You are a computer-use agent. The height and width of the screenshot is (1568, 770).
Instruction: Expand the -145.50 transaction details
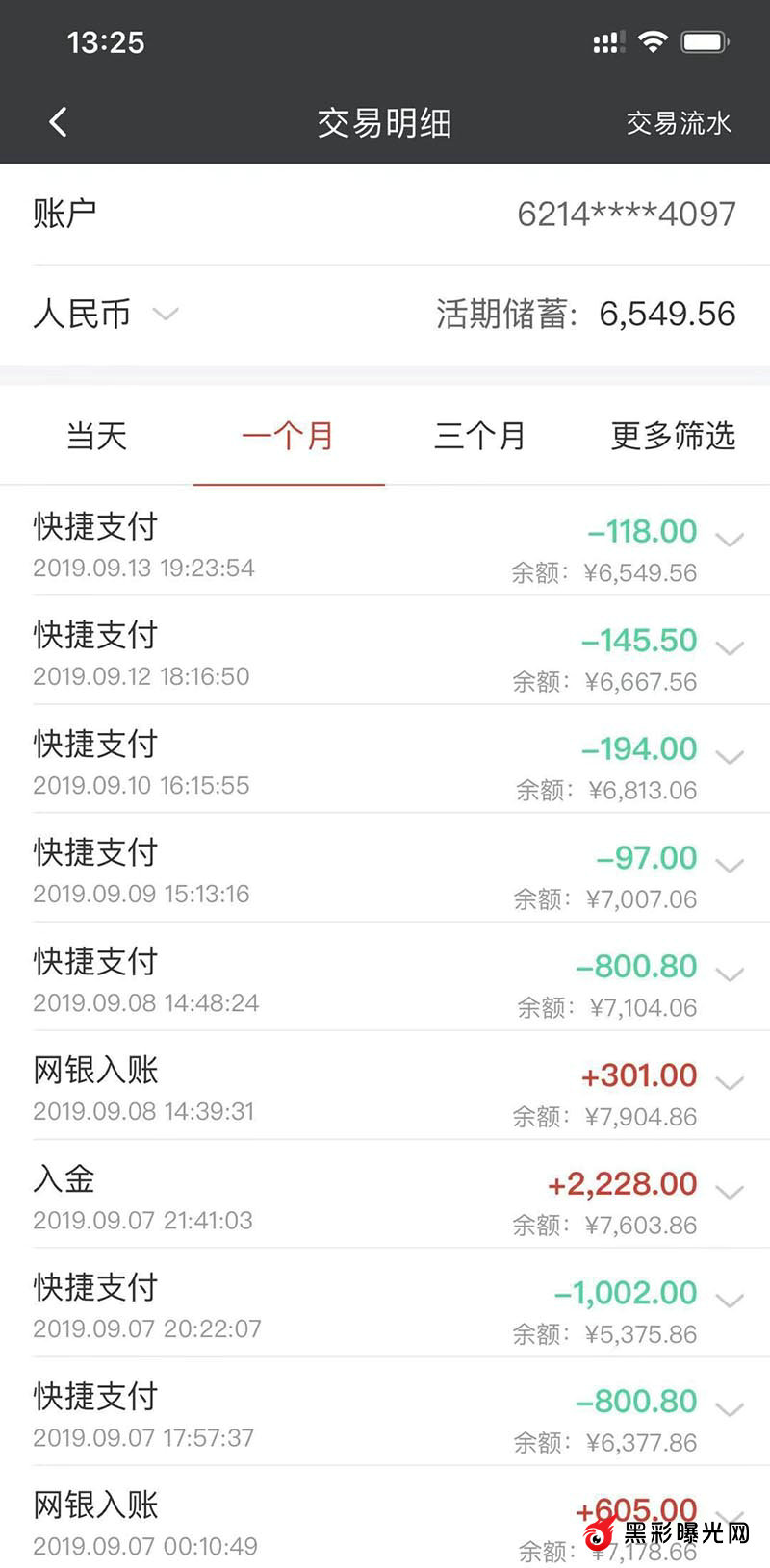click(x=731, y=648)
